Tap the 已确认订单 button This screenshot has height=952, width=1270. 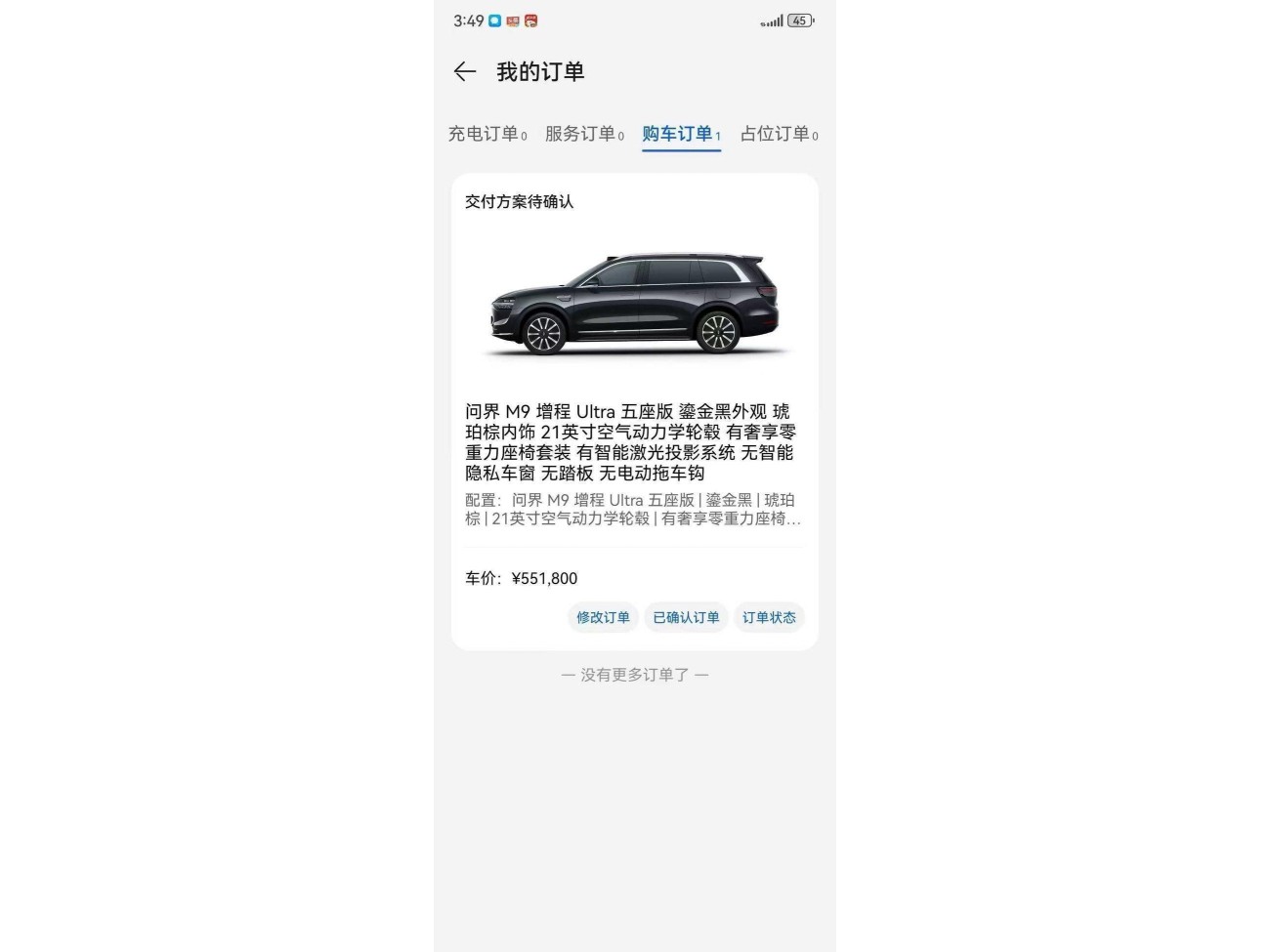[x=686, y=617]
